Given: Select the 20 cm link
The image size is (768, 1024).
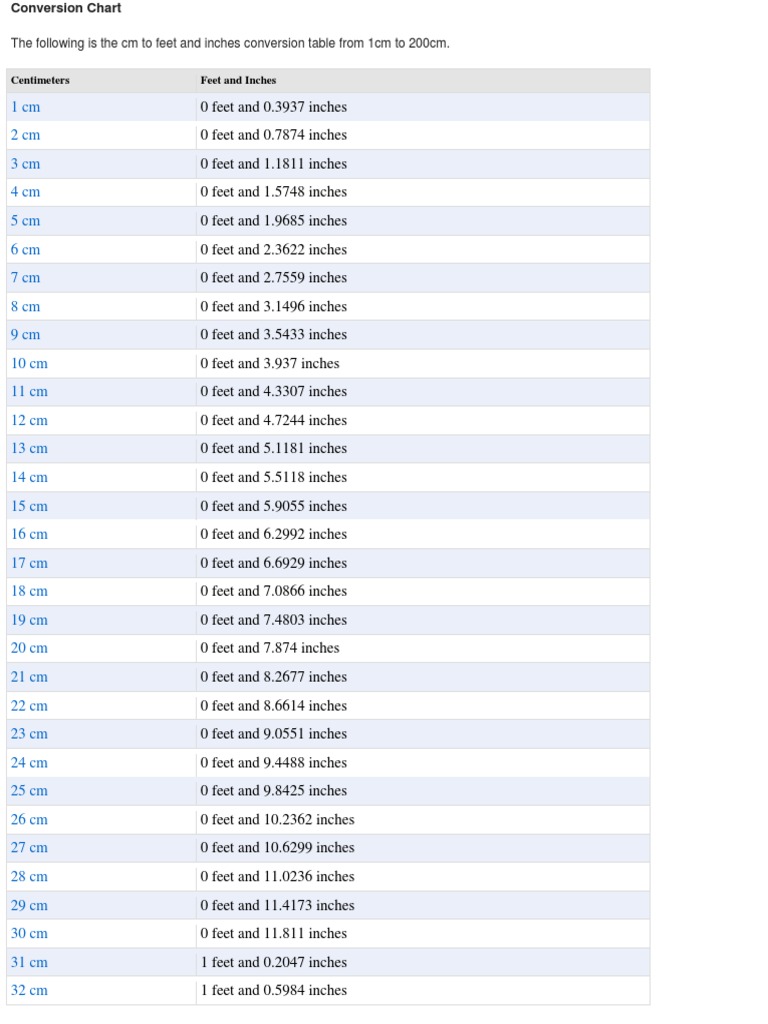Looking at the screenshot, I should coord(29,648).
